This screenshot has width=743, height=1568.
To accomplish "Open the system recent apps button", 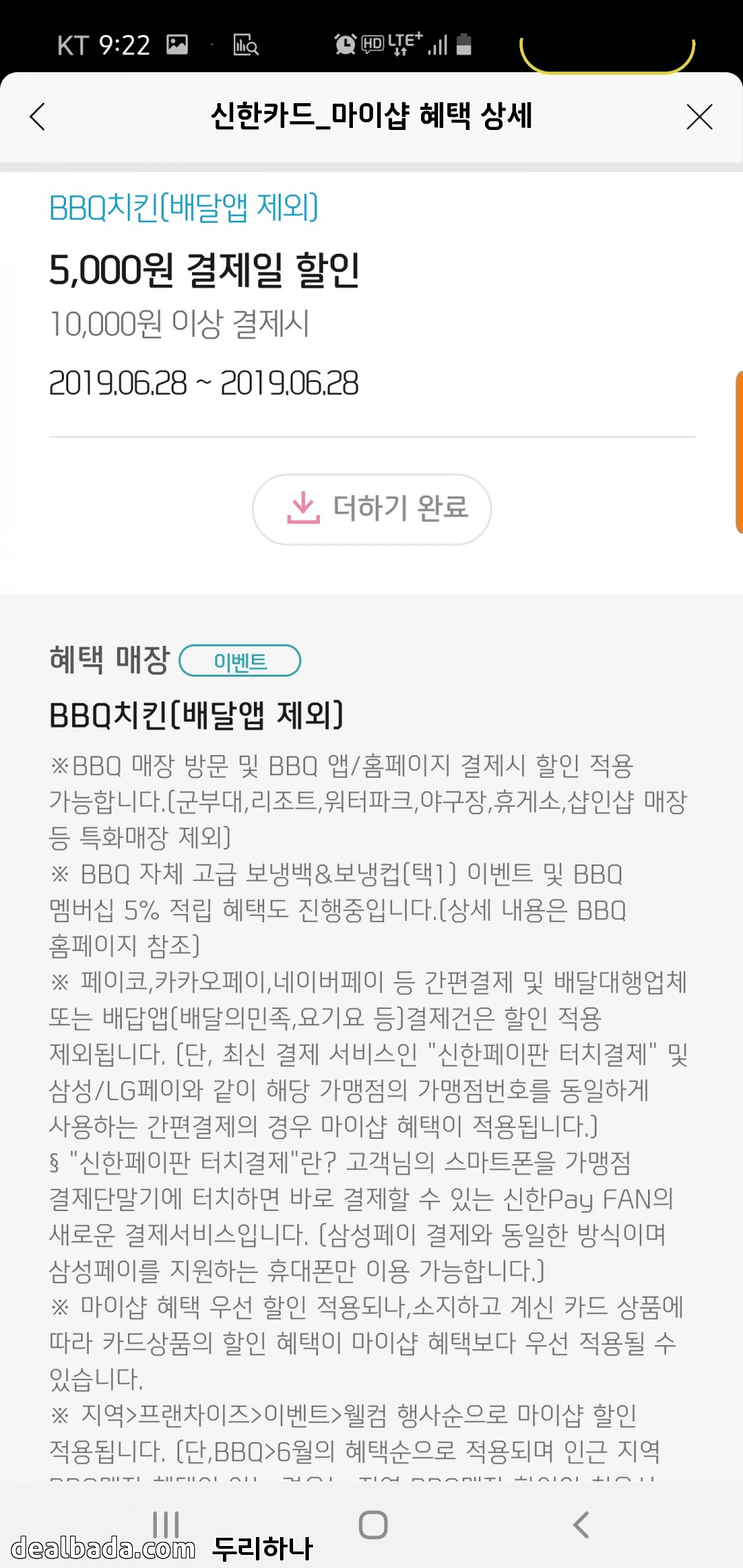I will 166,1524.
